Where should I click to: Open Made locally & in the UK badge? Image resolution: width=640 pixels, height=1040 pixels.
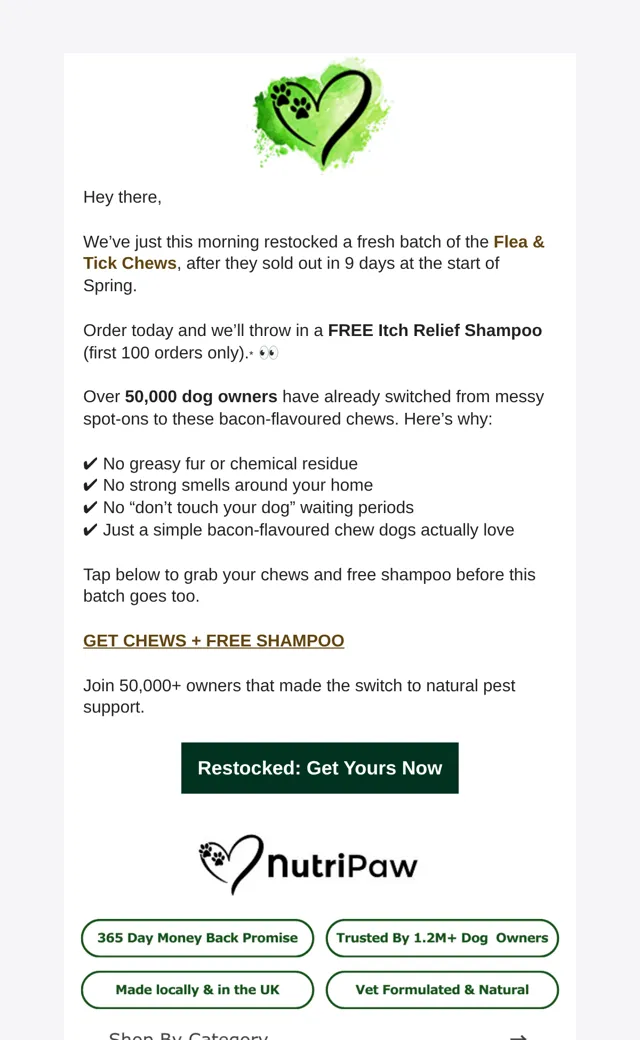click(x=198, y=990)
